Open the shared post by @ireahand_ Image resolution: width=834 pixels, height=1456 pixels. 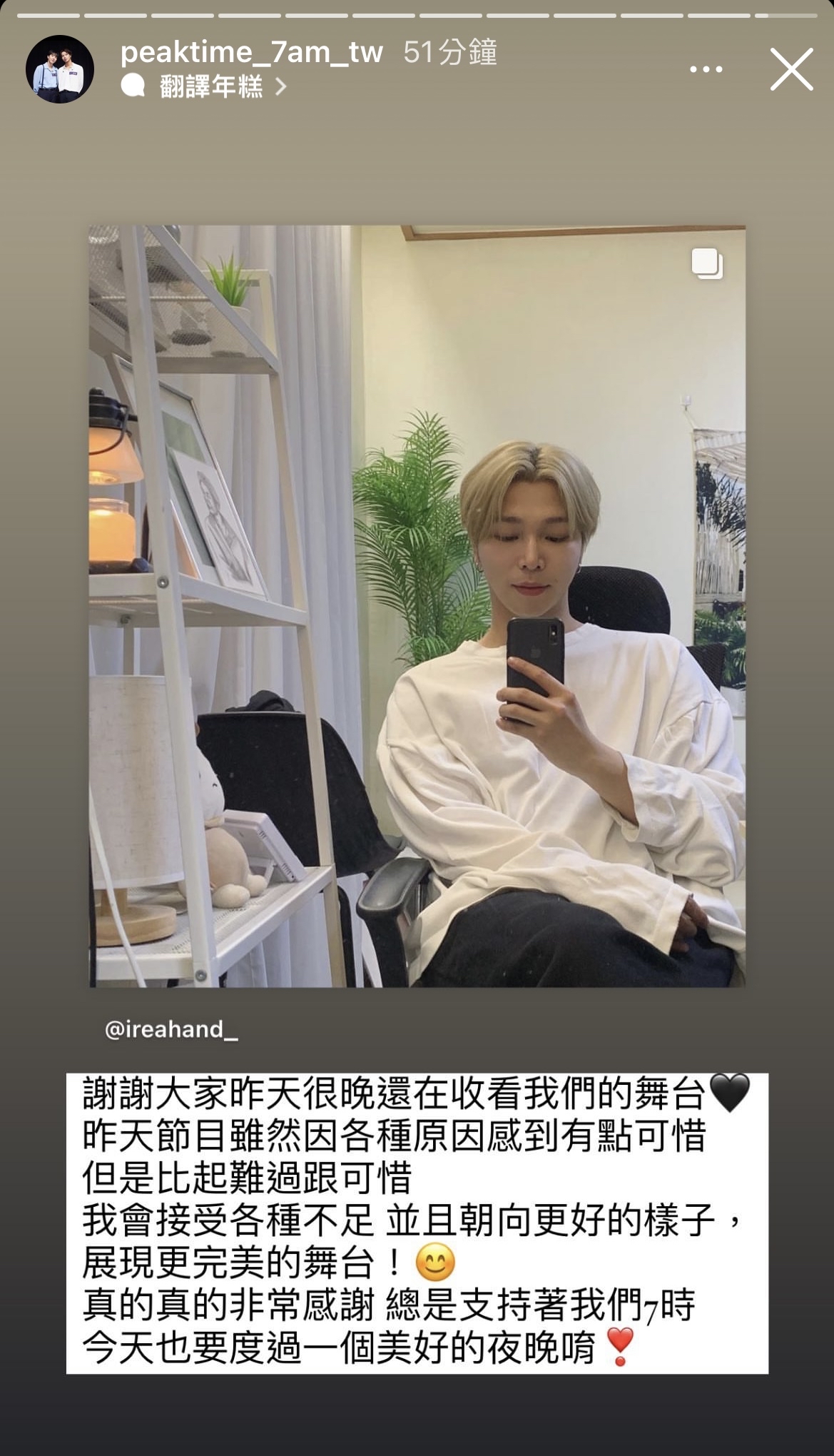pos(417,607)
